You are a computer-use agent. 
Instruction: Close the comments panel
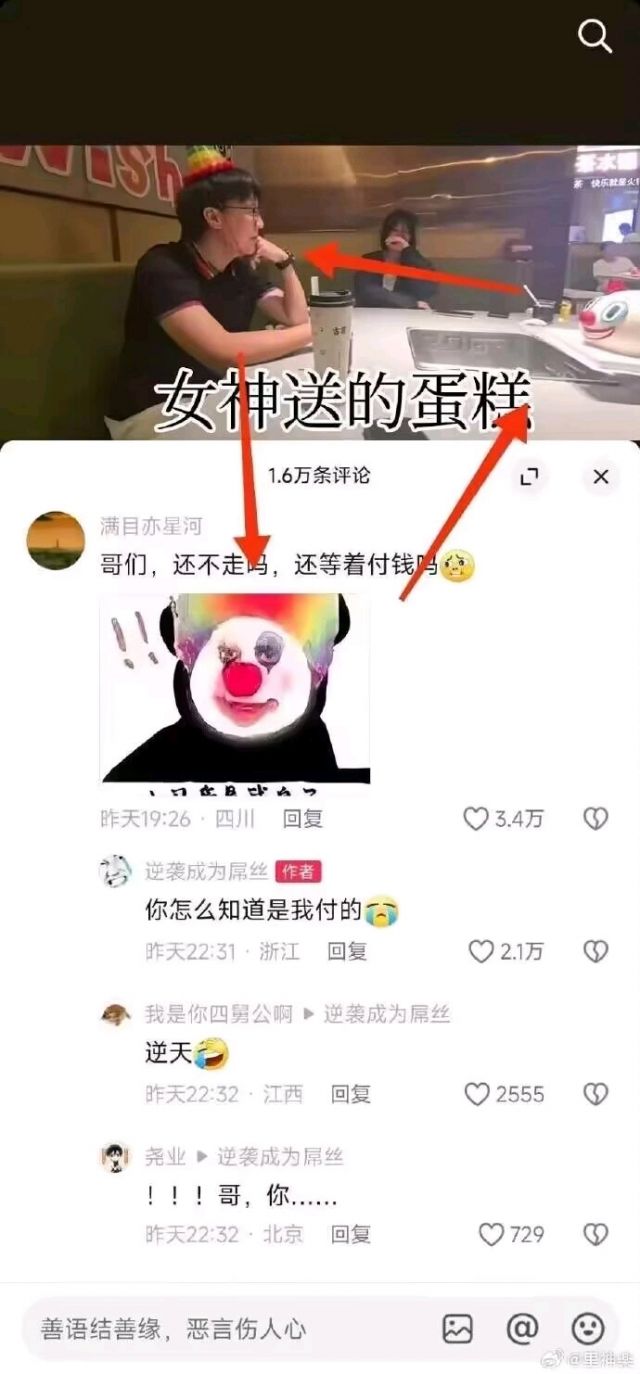[x=600, y=477]
